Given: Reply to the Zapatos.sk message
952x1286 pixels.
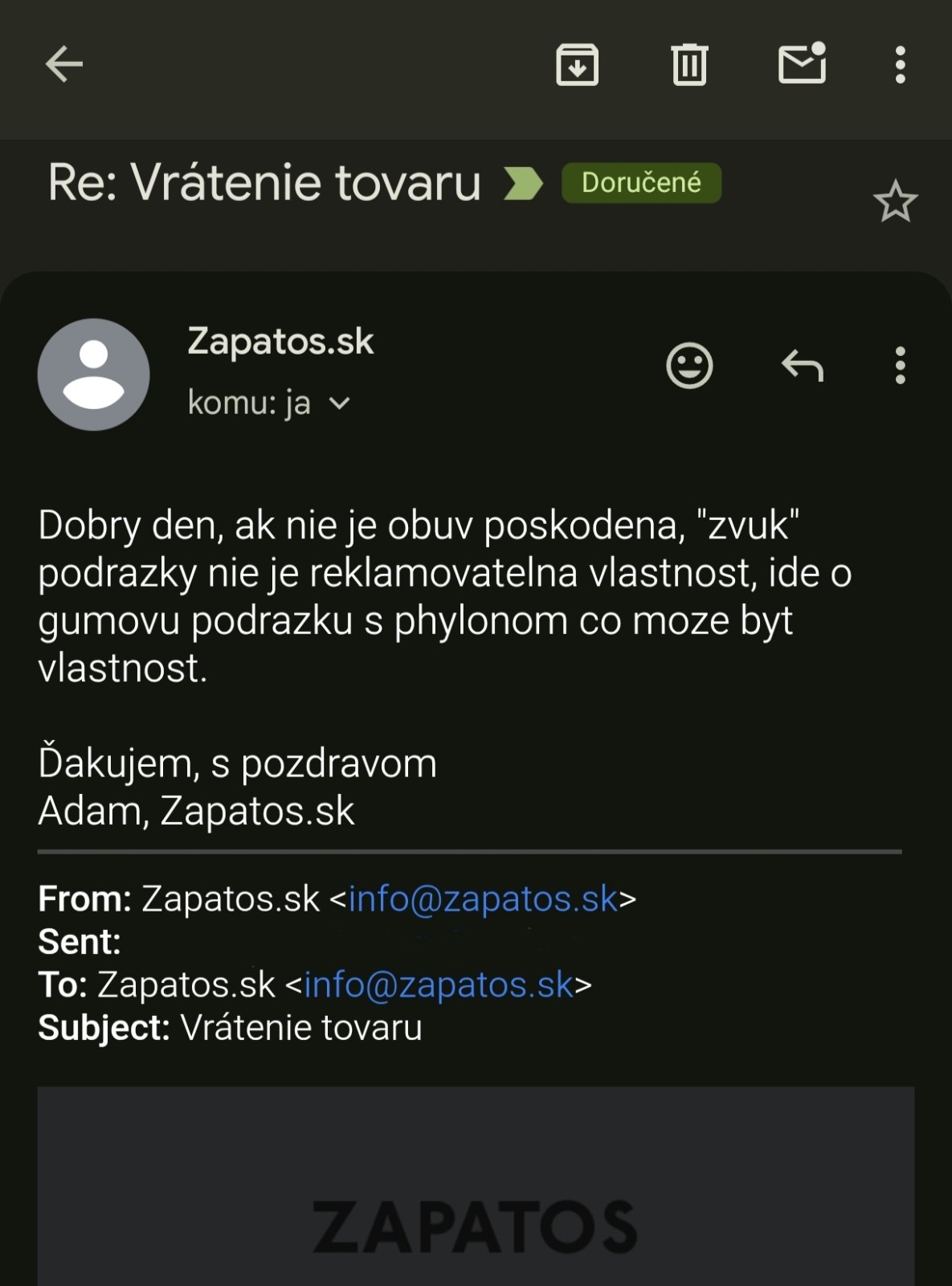Looking at the screenshot, I should 802,366.
